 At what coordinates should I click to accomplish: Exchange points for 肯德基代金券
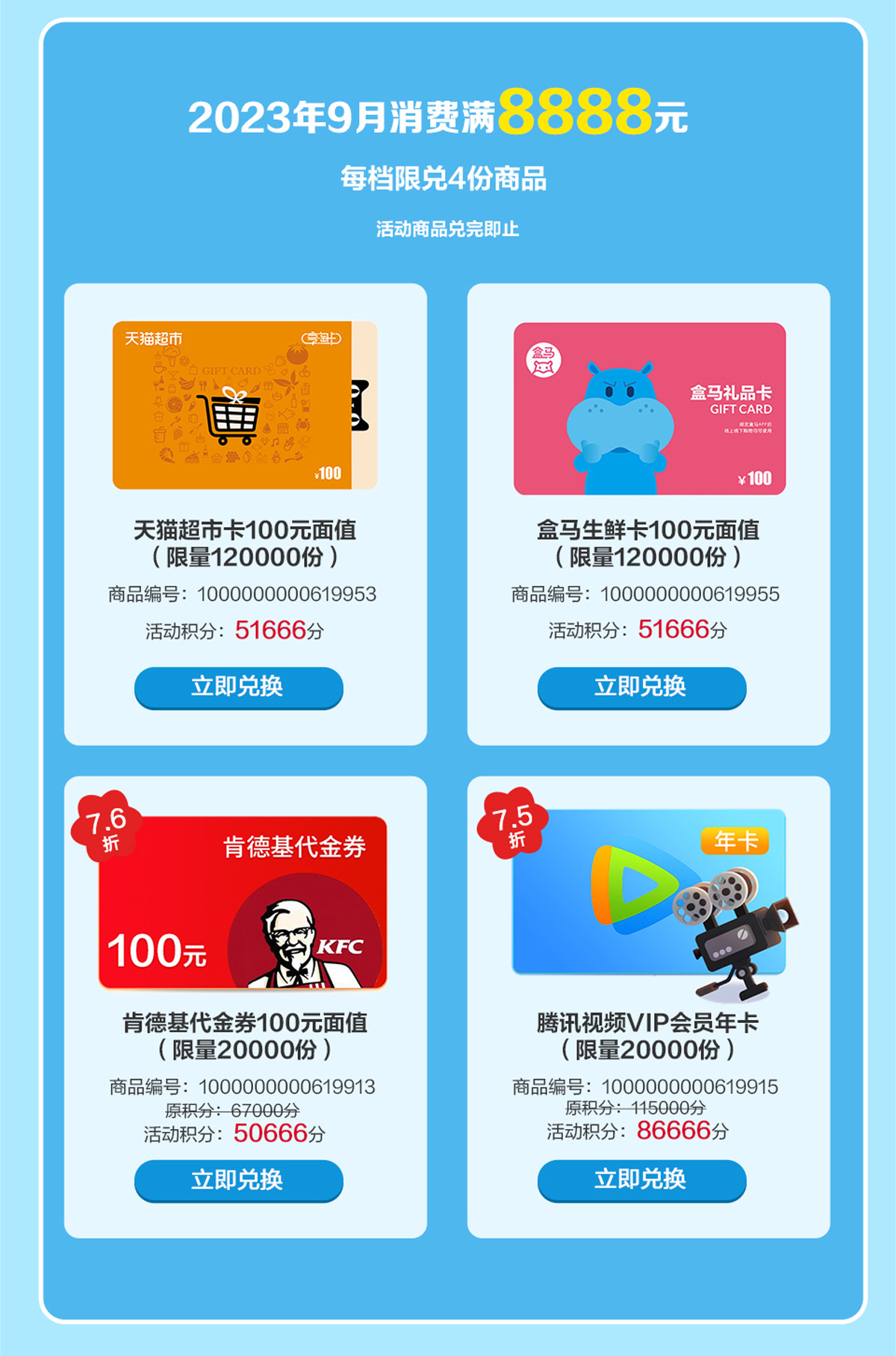pos(238,1180)
